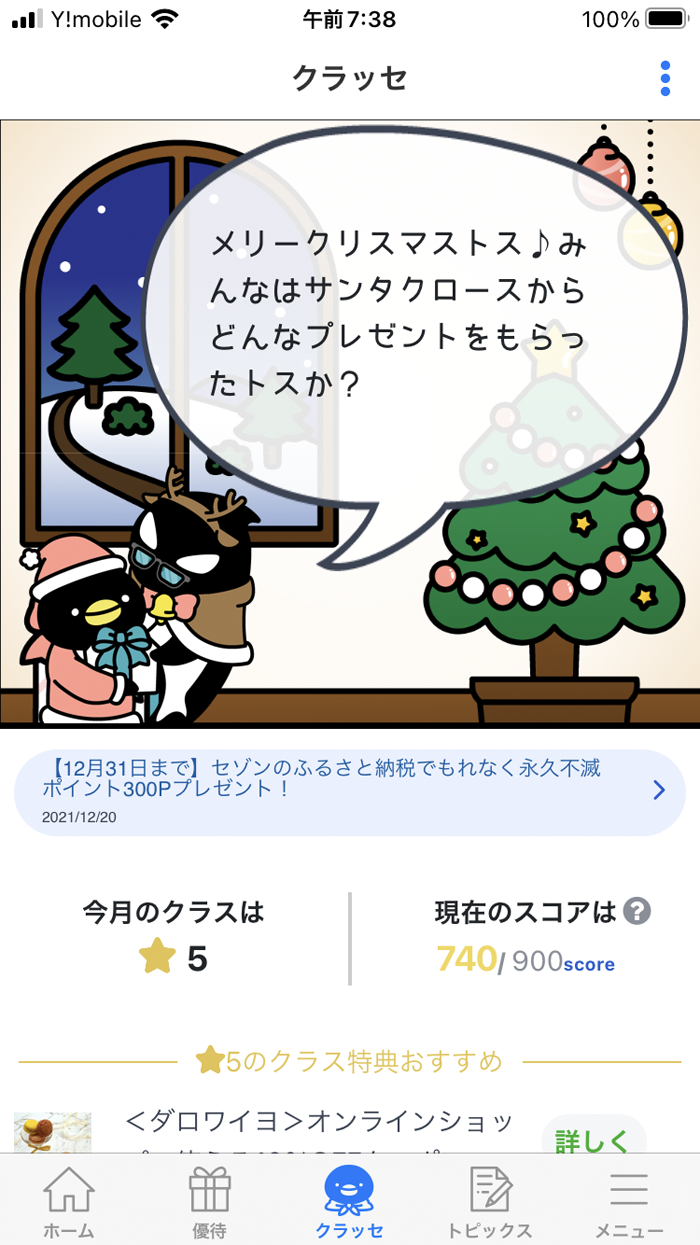Tap 詳しく for the ダロワイヨ offer

(x=592, y=1138)
